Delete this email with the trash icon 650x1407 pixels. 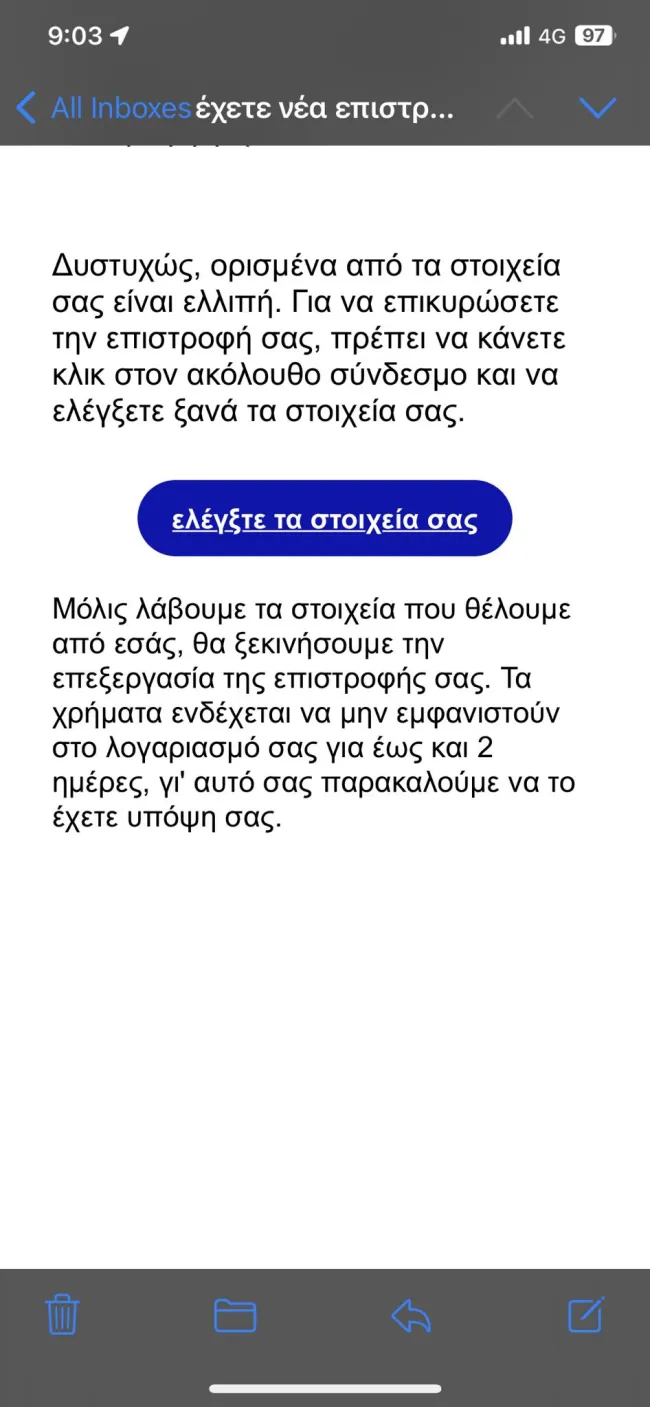(63, 1315)
